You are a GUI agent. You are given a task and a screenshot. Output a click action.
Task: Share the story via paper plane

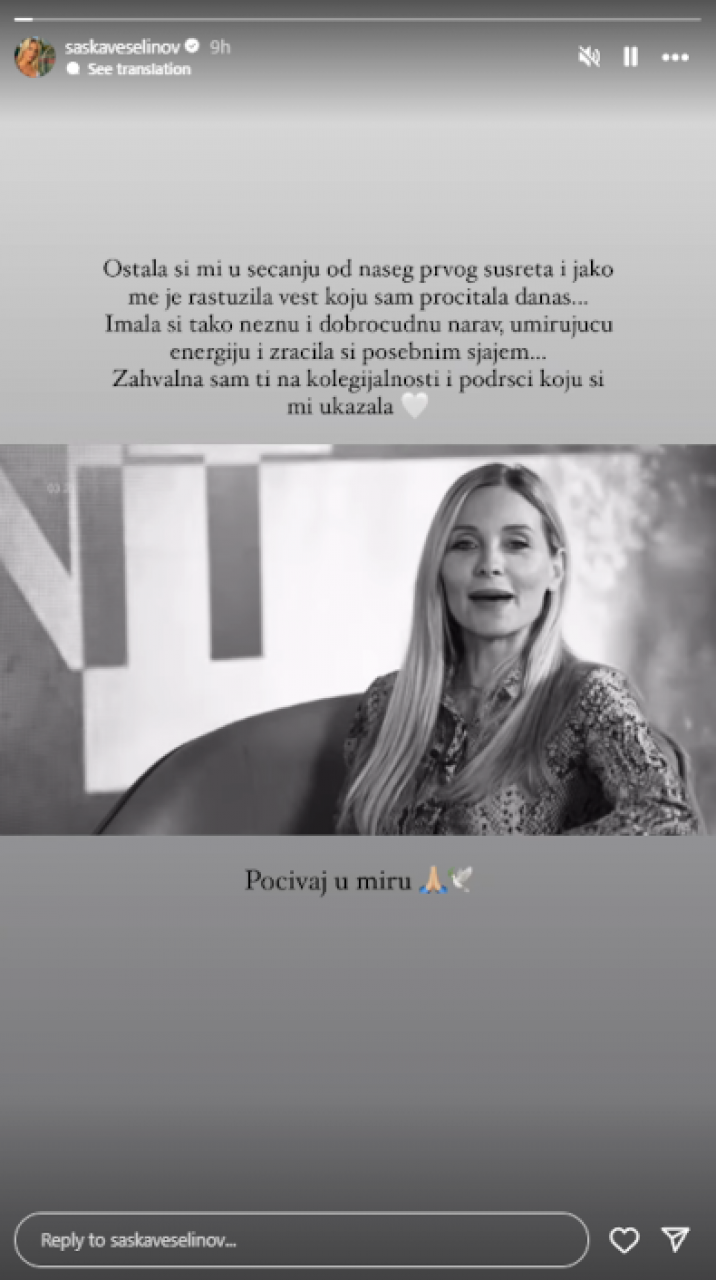click(676, 1240)
